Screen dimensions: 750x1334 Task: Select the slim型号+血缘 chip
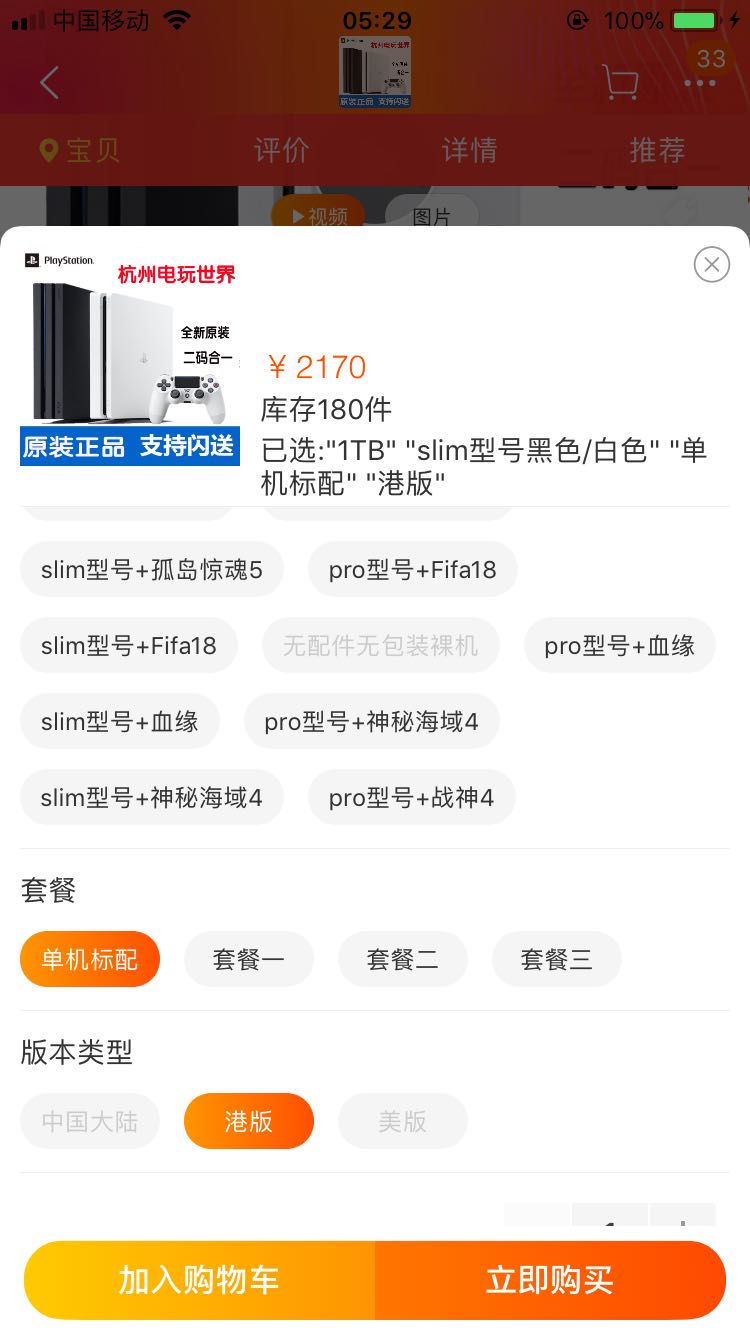pyautogui.click(x=119, y=722)
